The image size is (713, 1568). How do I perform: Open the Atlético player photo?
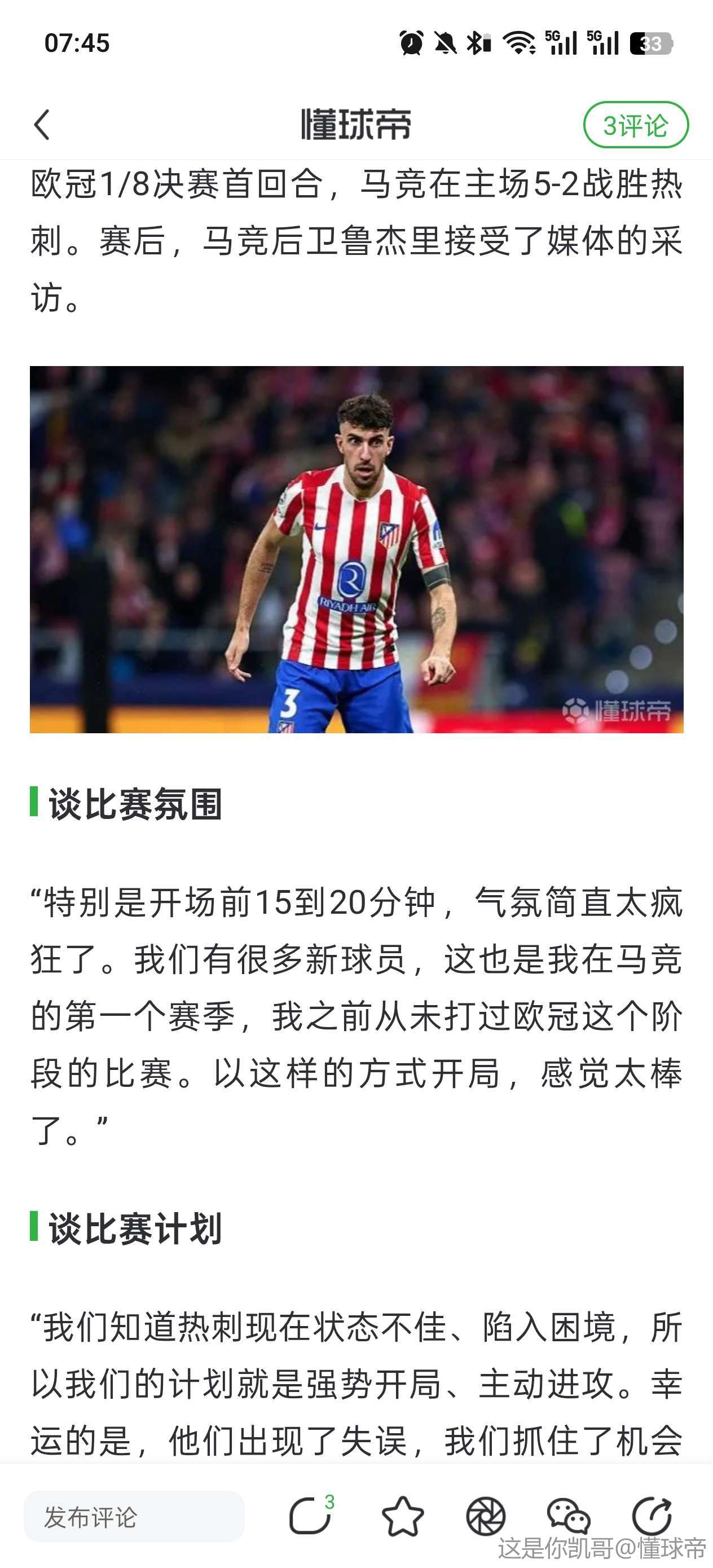coord(356,549)
